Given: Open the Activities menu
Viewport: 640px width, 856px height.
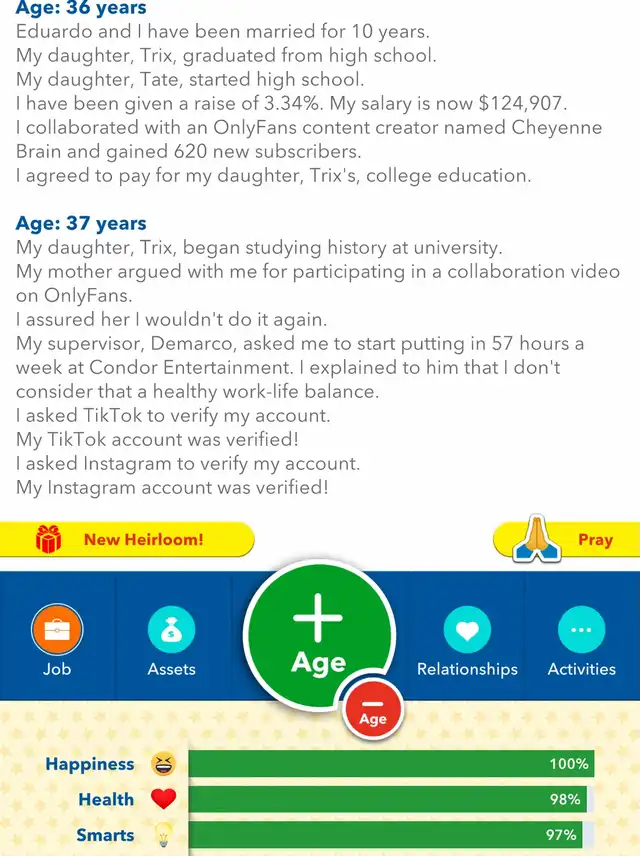Looking at the screenshot, I should (x=581, y=641).
